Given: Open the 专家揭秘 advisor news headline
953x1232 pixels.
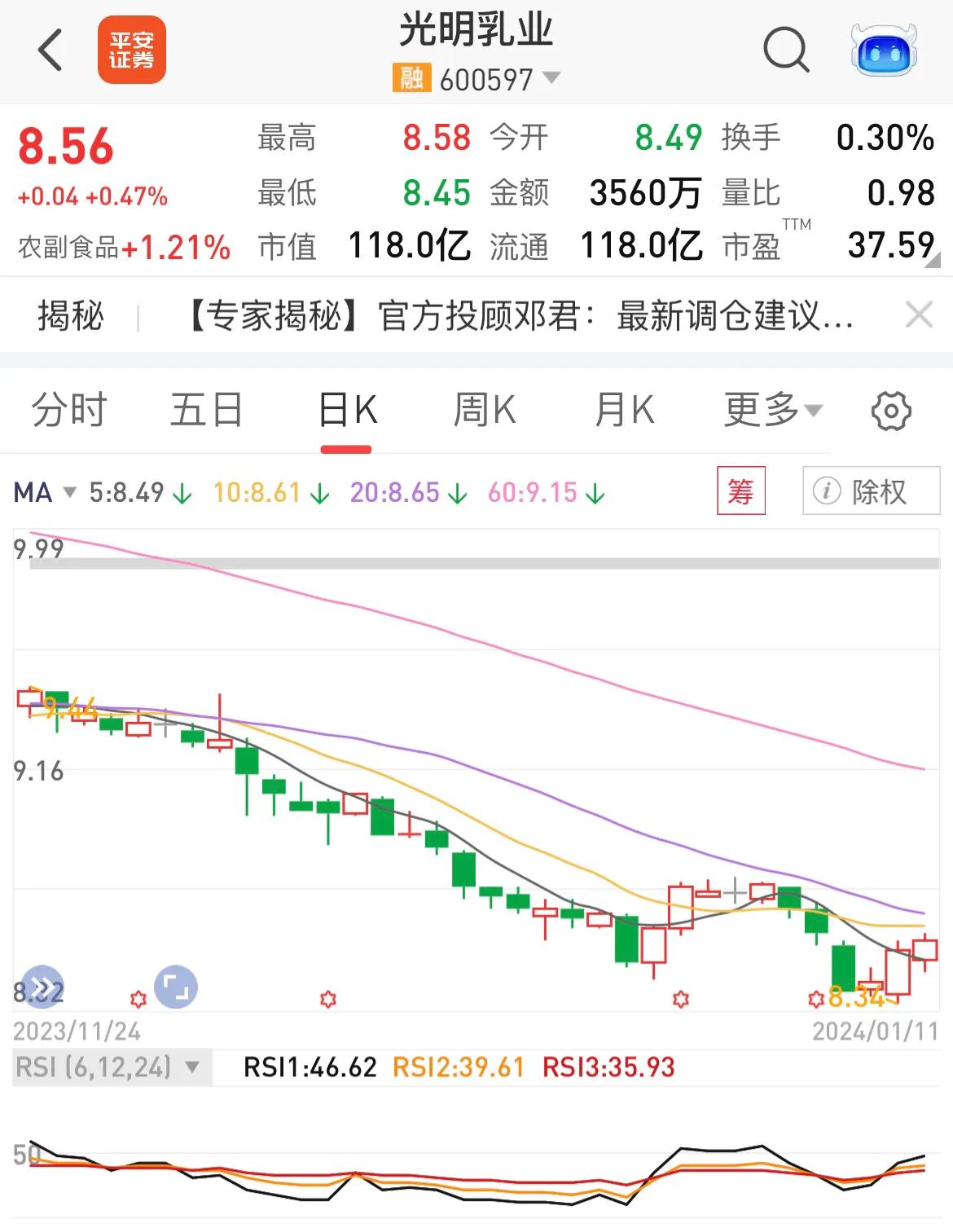Looking at the screenshot, I should click(x=521, y=315).
